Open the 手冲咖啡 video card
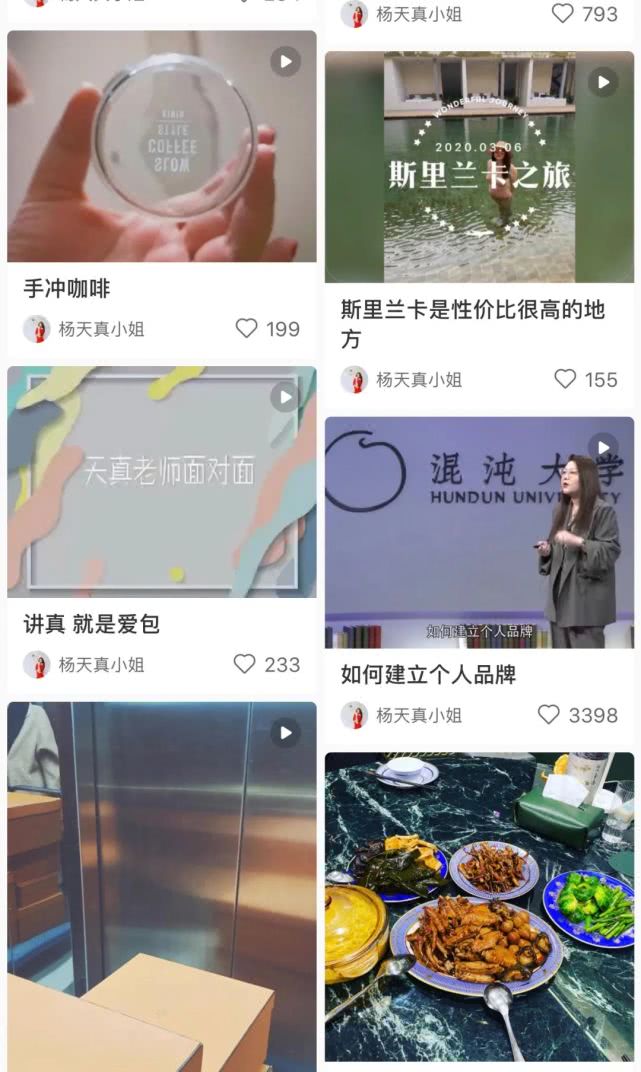The height and width of the screenshot is (1072, 641). (161, 147)
